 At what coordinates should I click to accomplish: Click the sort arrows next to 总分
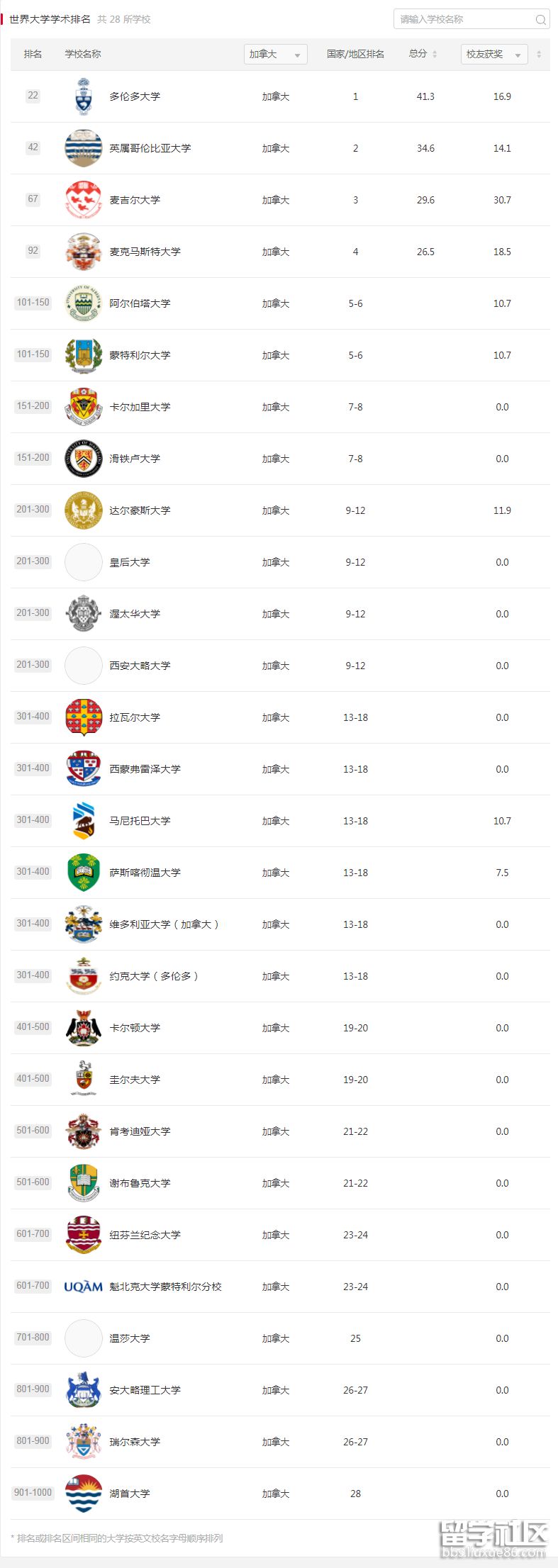click(x=435, y=54)
